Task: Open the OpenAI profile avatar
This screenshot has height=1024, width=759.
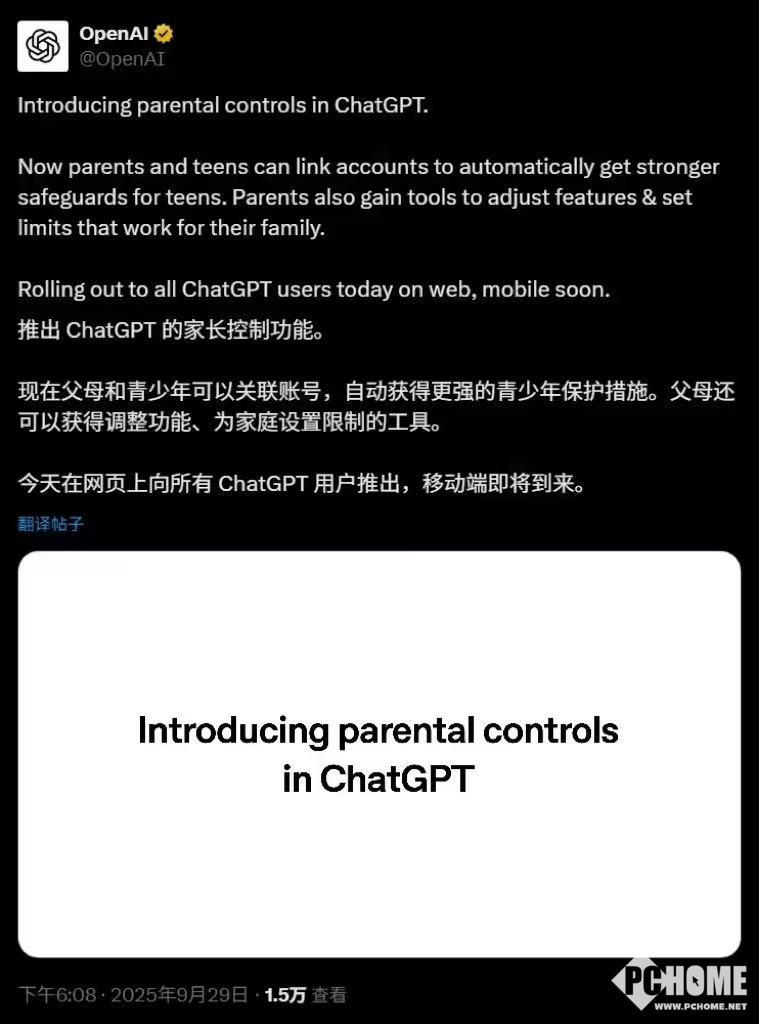Action: (43, 45)
